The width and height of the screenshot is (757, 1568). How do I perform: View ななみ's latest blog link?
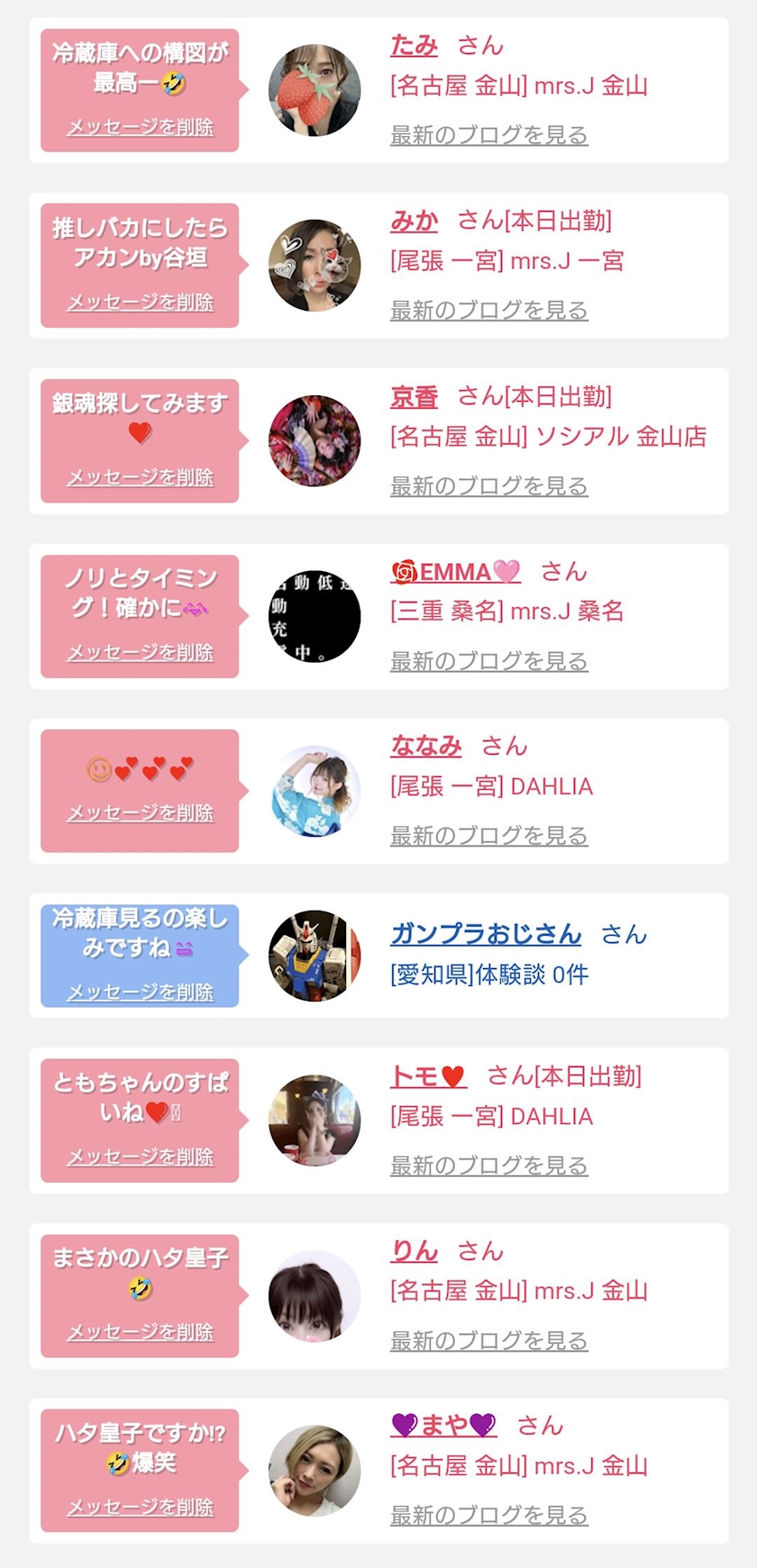(x=488, y=836)
